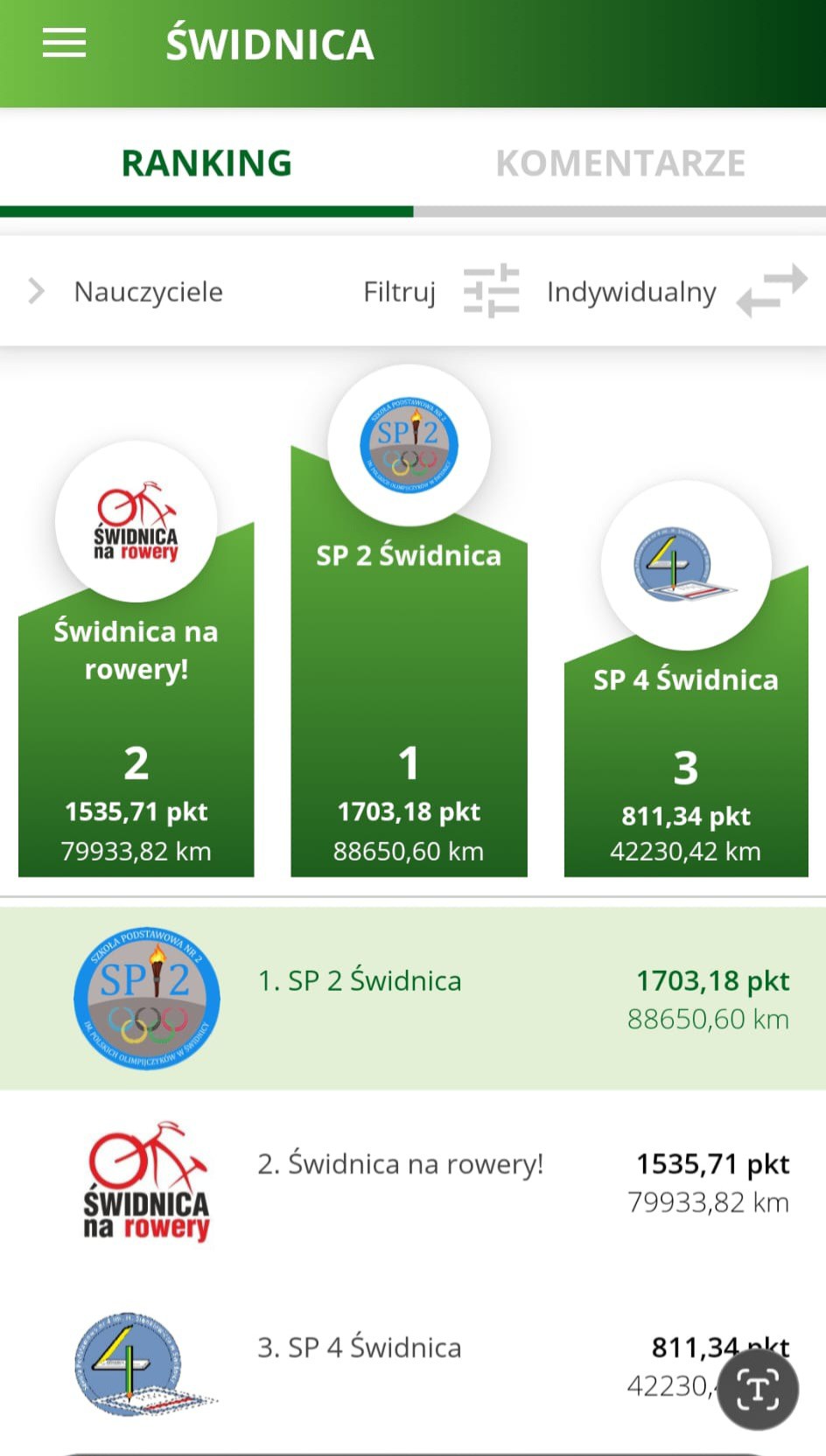Expand the Nauczyciele category chevron

coord(36,291)
